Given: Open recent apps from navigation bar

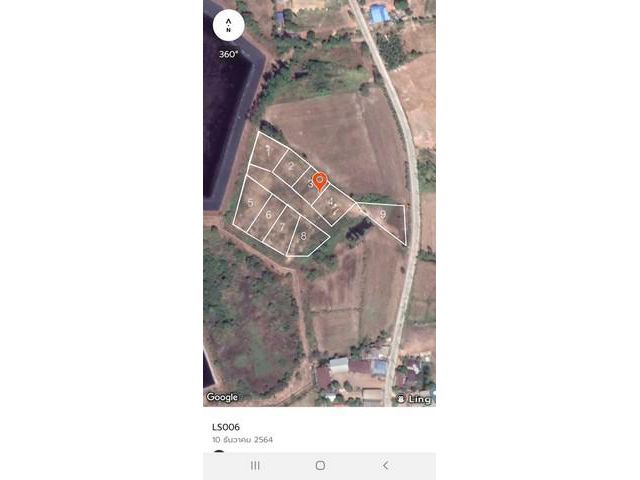Looking at the screenshot, I should pyautogui.click(x=254, y=465).
